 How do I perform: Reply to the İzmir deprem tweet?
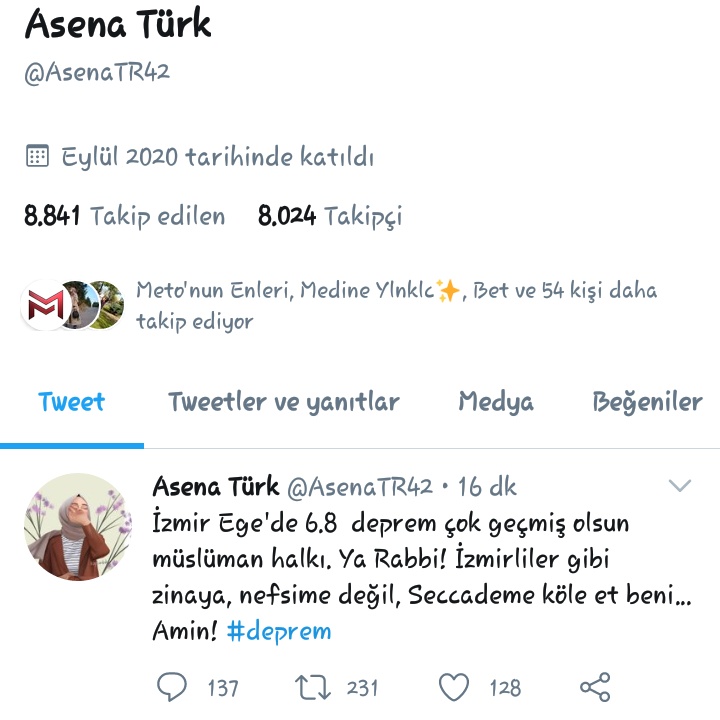[x=173, y=687]
